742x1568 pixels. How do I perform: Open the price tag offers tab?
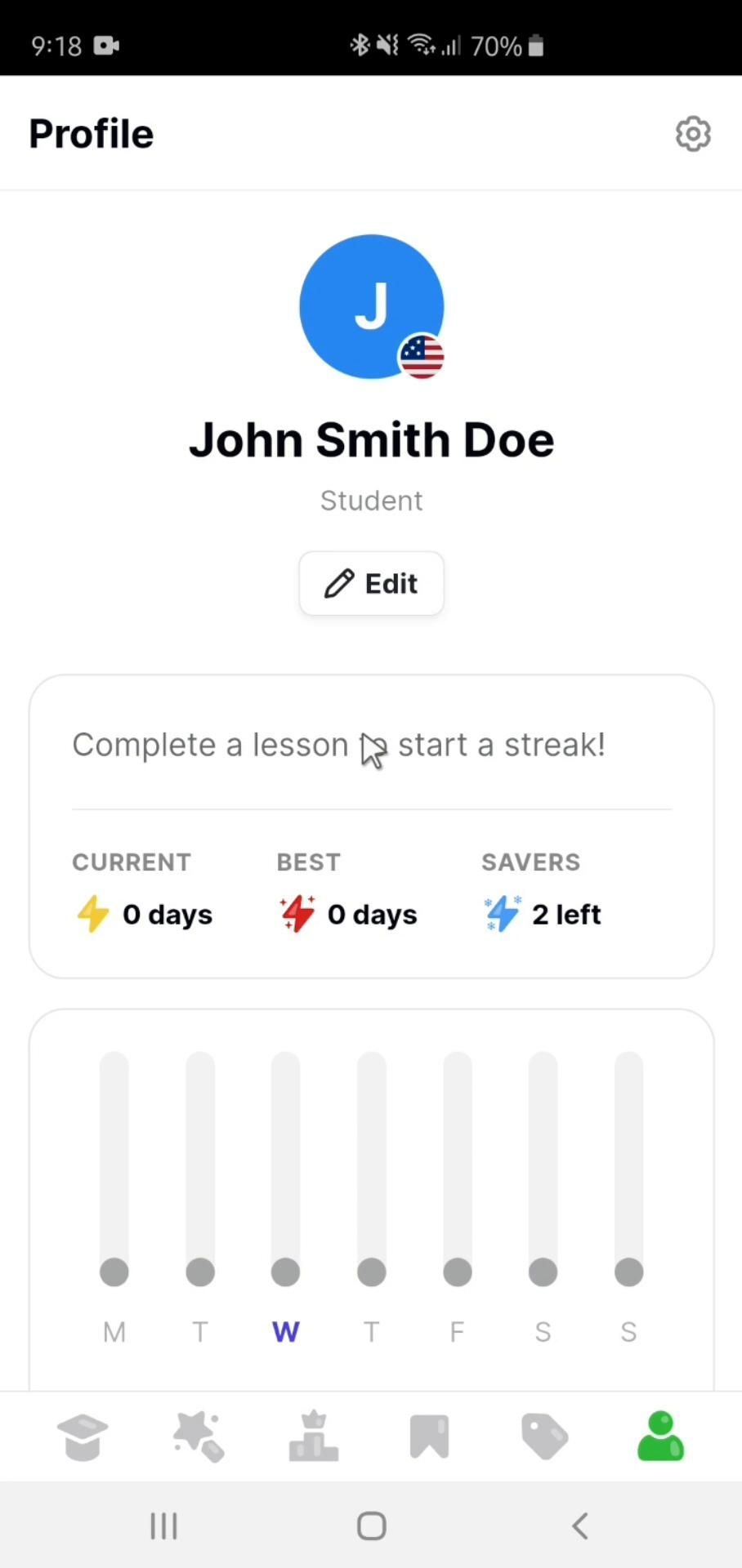click(544, 1437)
